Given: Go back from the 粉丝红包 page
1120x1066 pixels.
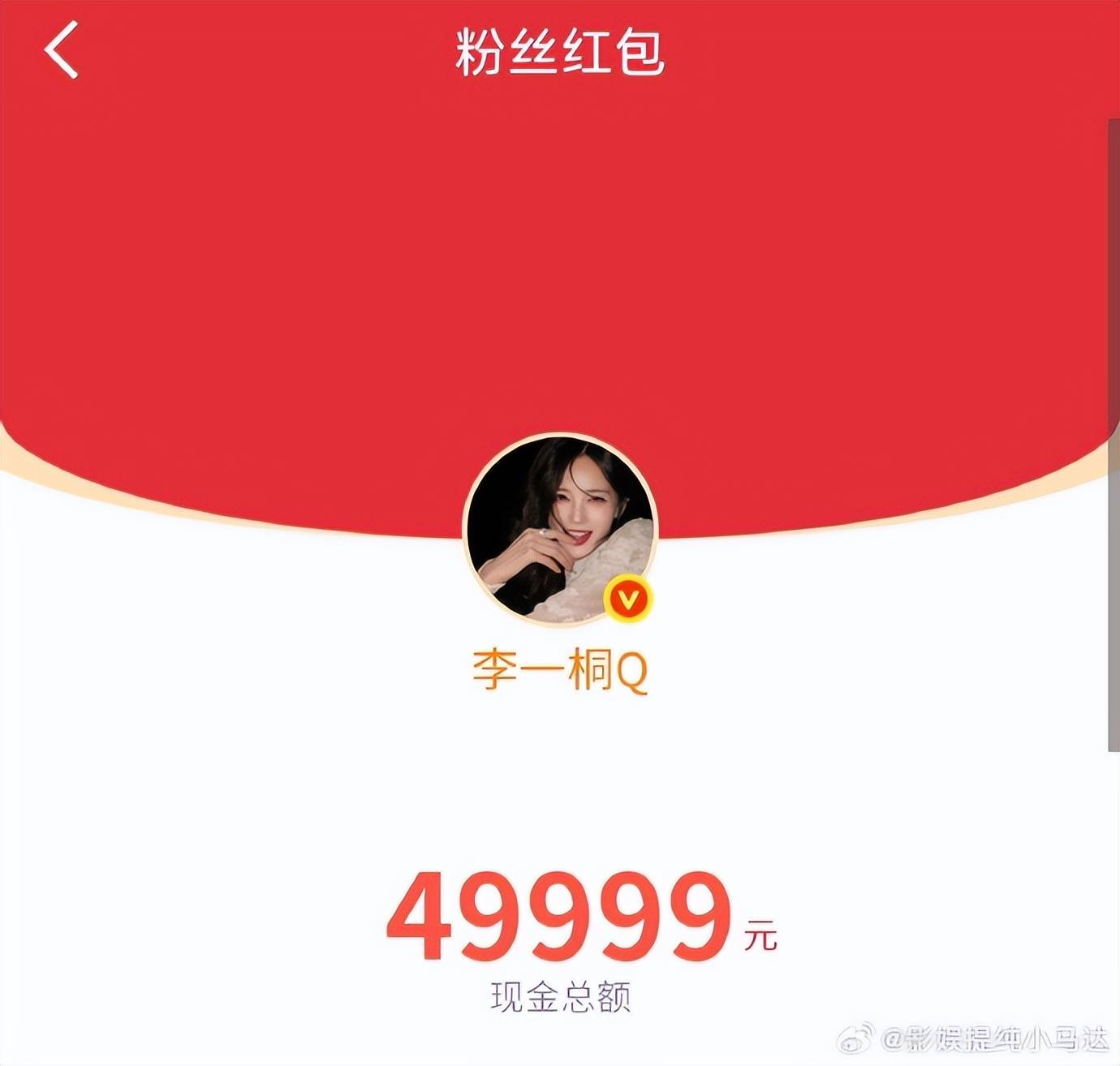Looking at the screenshot, I should (x=62, y=50).
